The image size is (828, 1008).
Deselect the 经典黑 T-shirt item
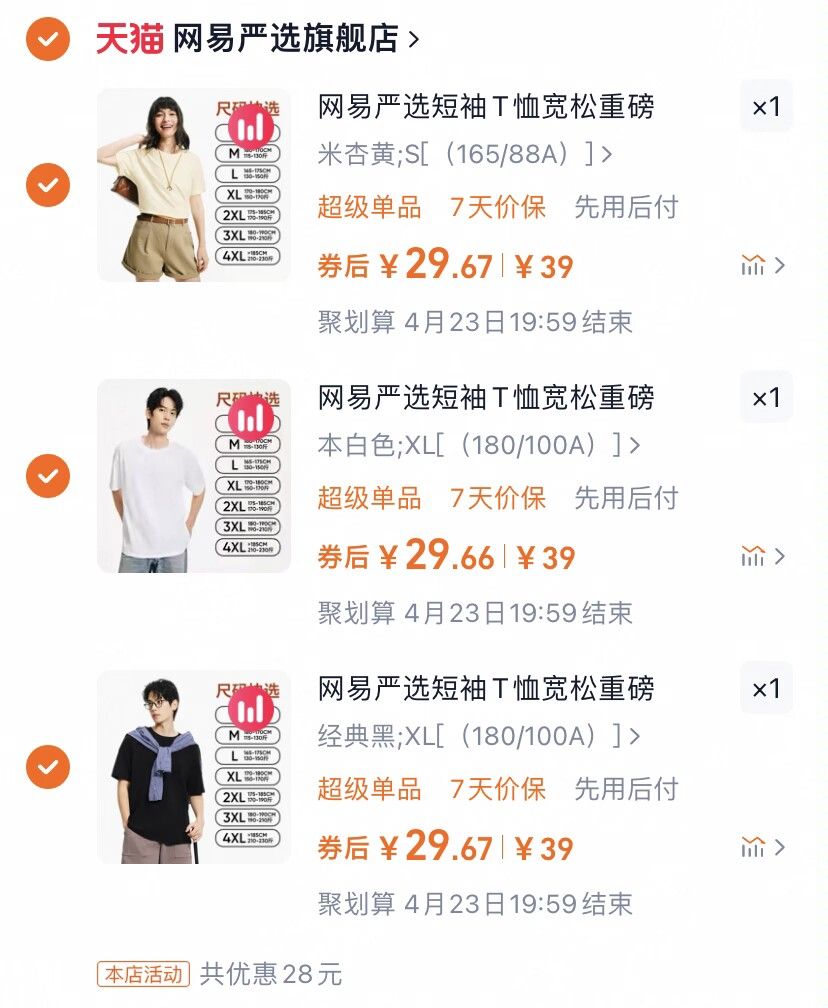tap(48, 767)
